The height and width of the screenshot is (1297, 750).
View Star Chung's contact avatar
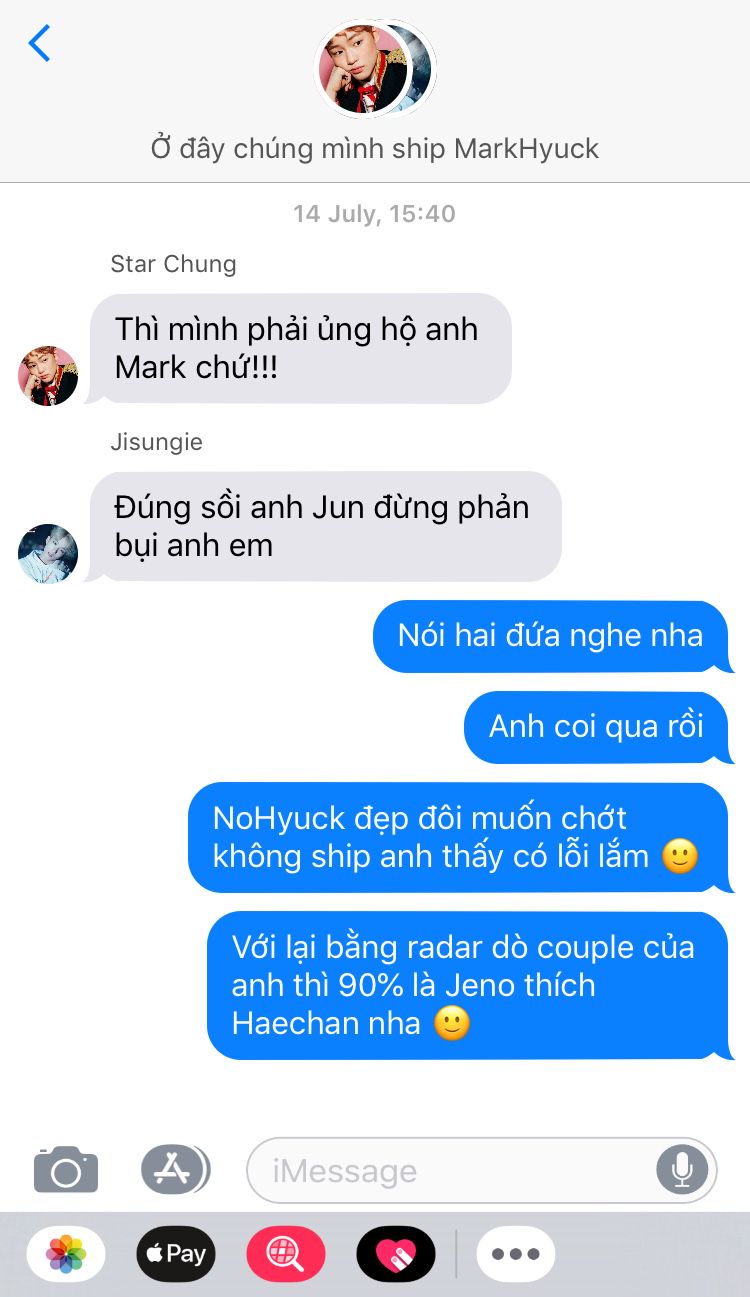pyautogui.click(x=48, y=376)
